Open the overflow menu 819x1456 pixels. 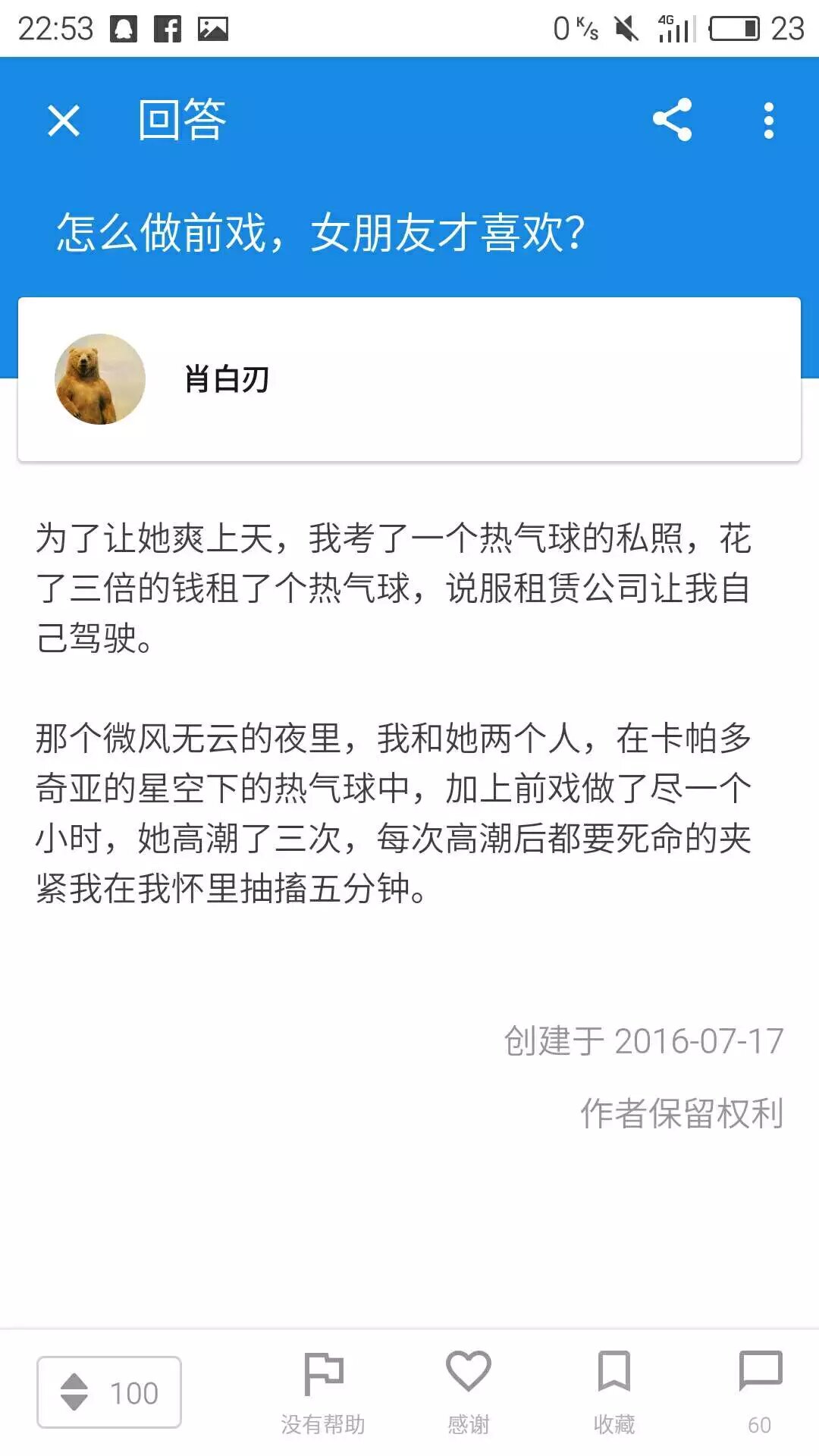(x=768, y=120)
